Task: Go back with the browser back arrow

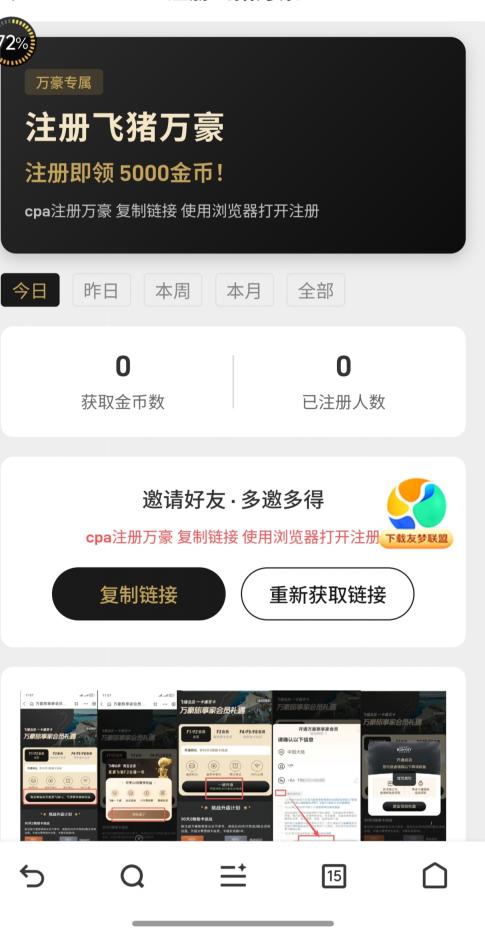Action: pos(32,876)
